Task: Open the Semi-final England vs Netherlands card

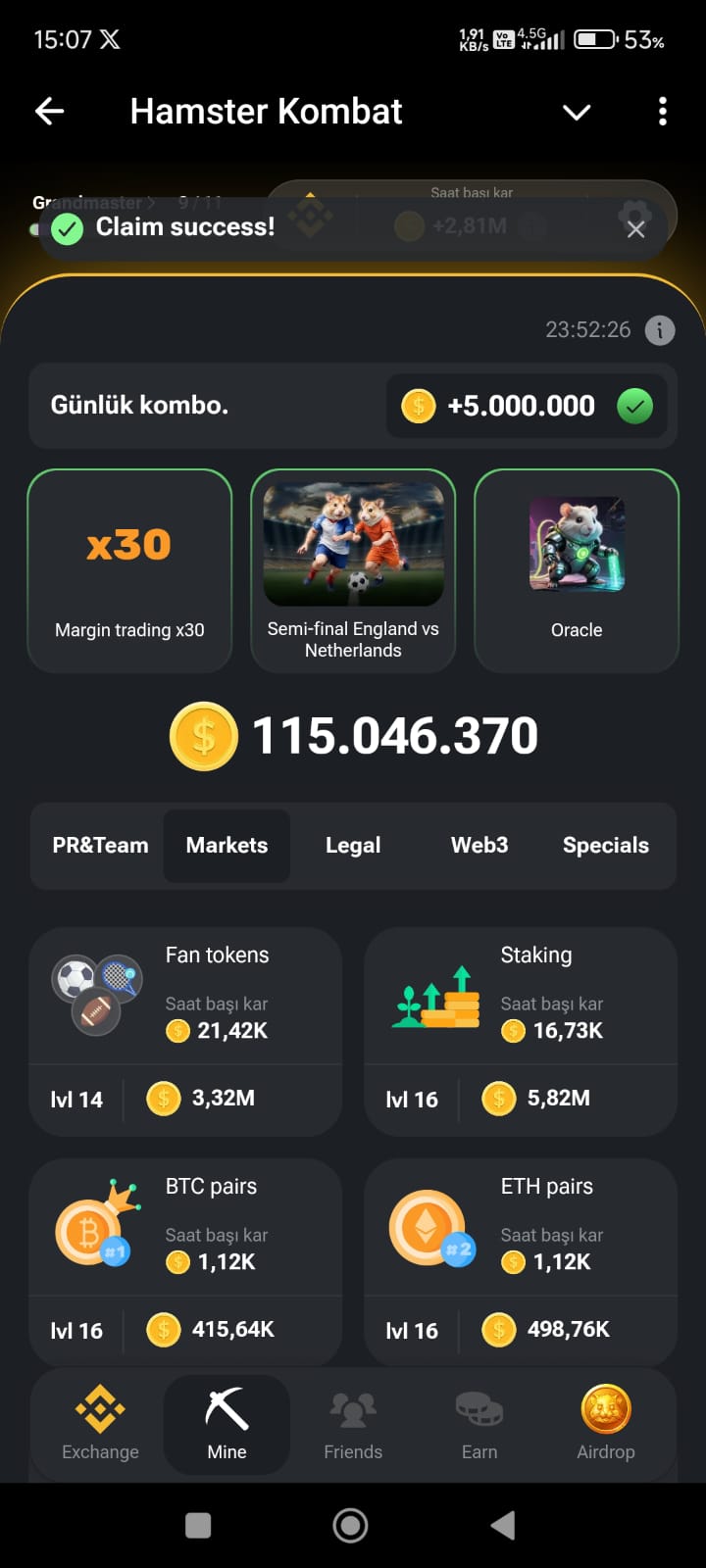Action: [x=353, y=570]
